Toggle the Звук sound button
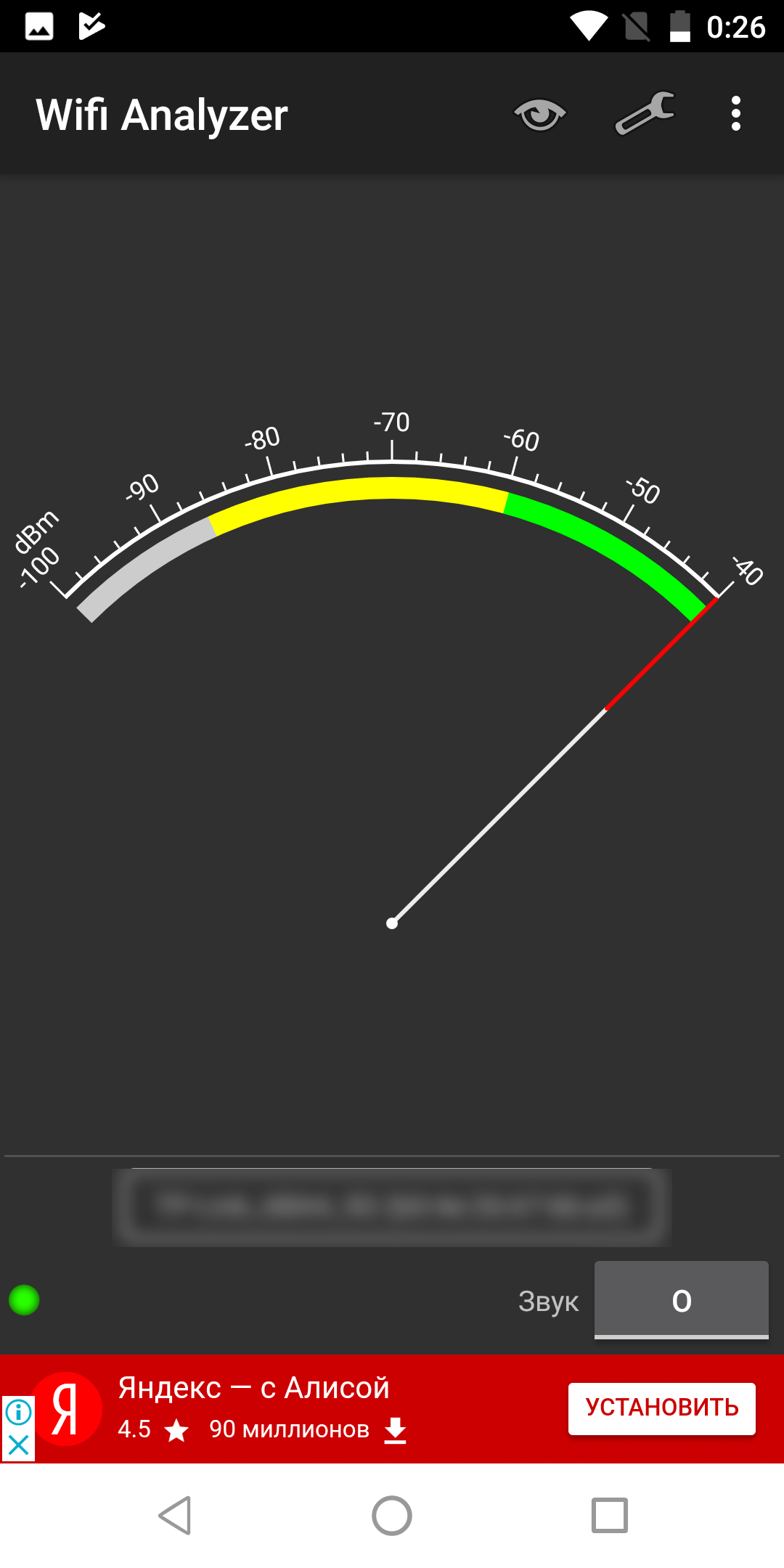This screenshot has width=784, height=1568. (x=681, y=1300)
